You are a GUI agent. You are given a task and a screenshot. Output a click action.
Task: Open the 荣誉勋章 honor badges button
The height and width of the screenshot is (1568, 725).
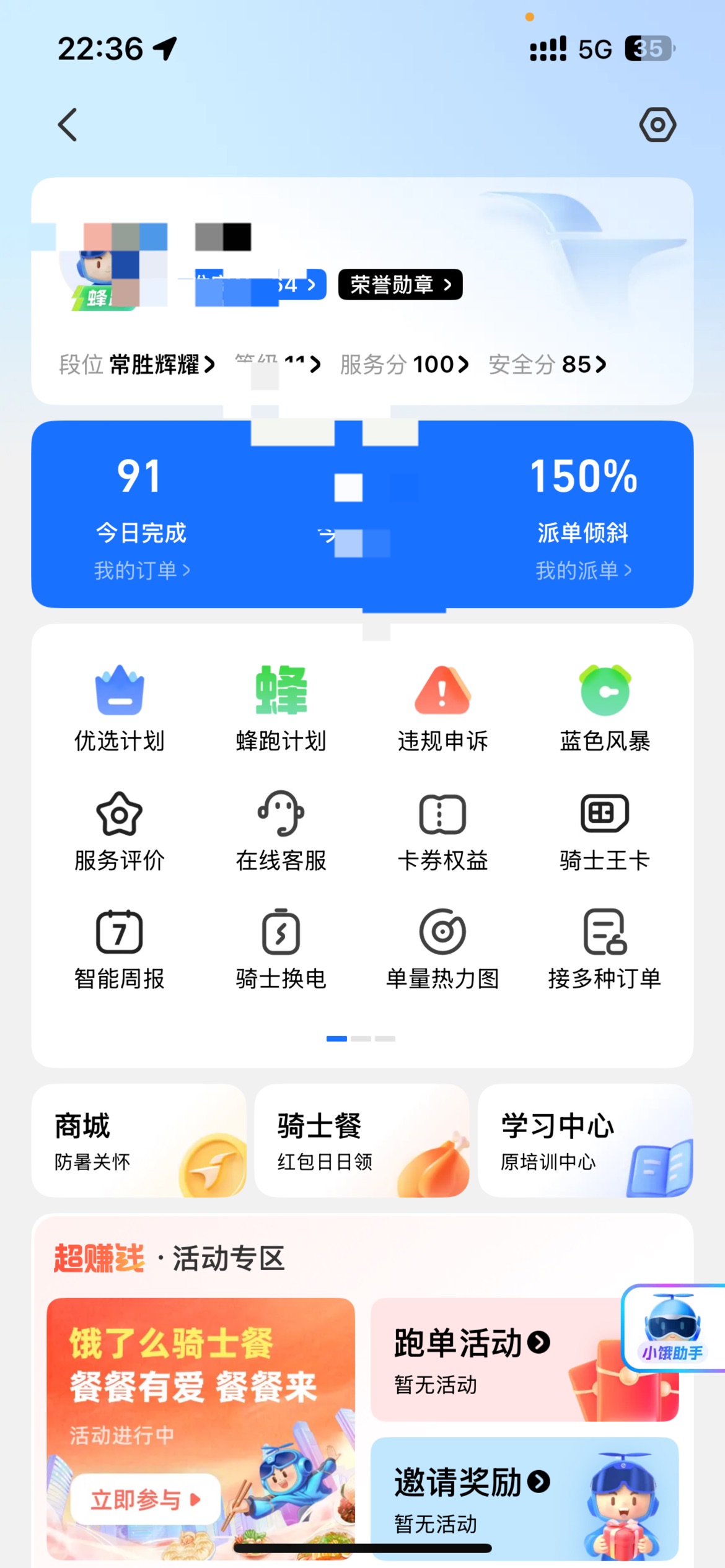(400, 285)
